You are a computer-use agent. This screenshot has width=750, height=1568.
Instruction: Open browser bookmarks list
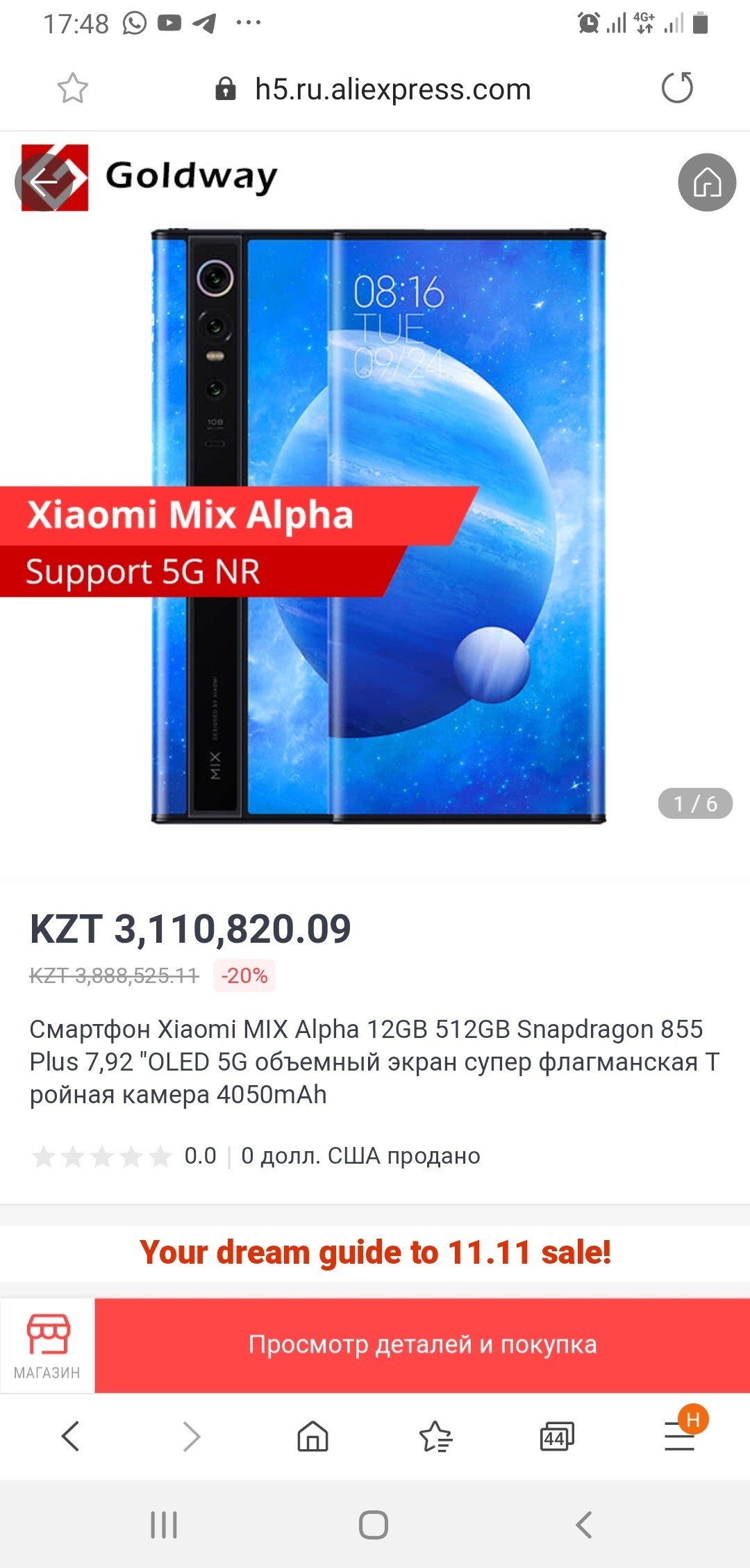[435, 1436]
